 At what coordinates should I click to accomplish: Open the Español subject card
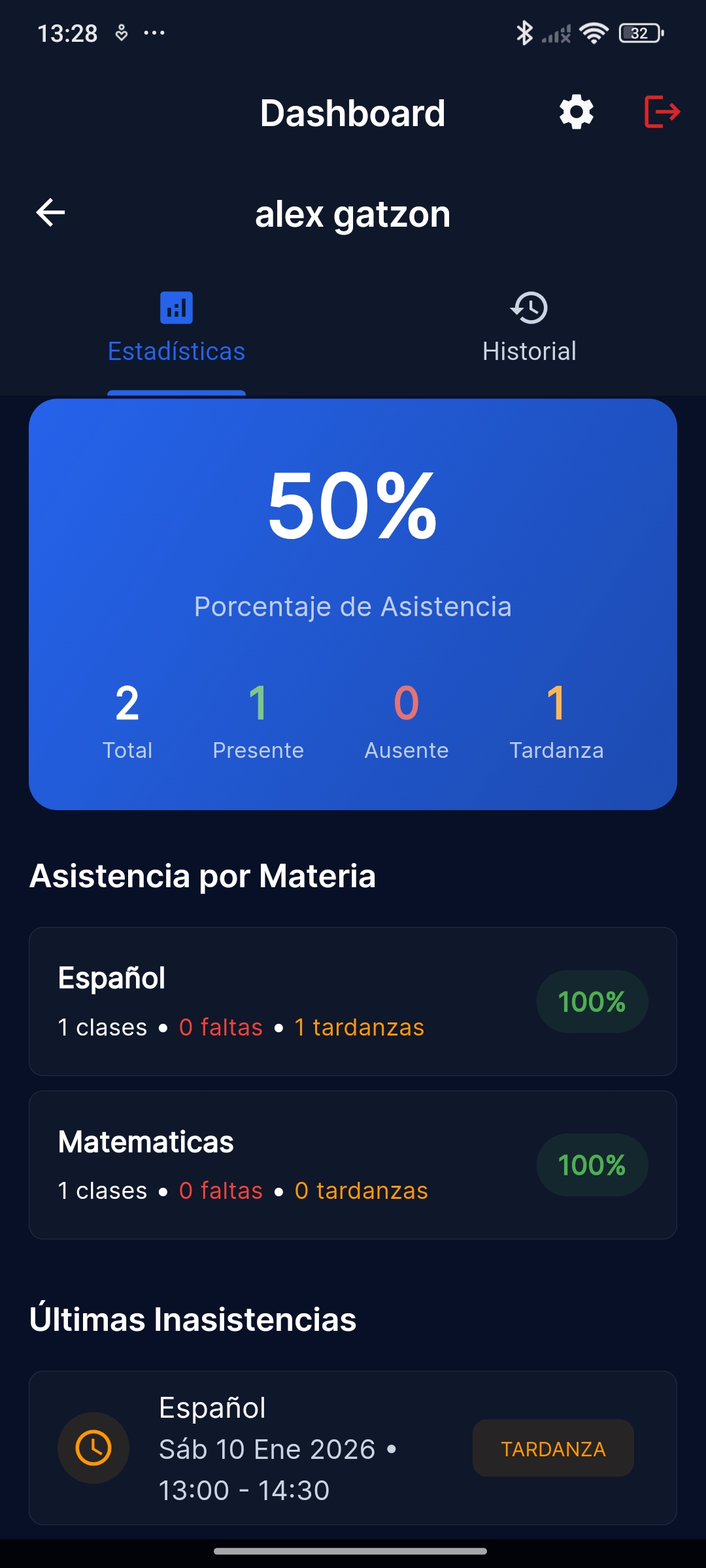pyautogui.click(x=261, y=1001)
